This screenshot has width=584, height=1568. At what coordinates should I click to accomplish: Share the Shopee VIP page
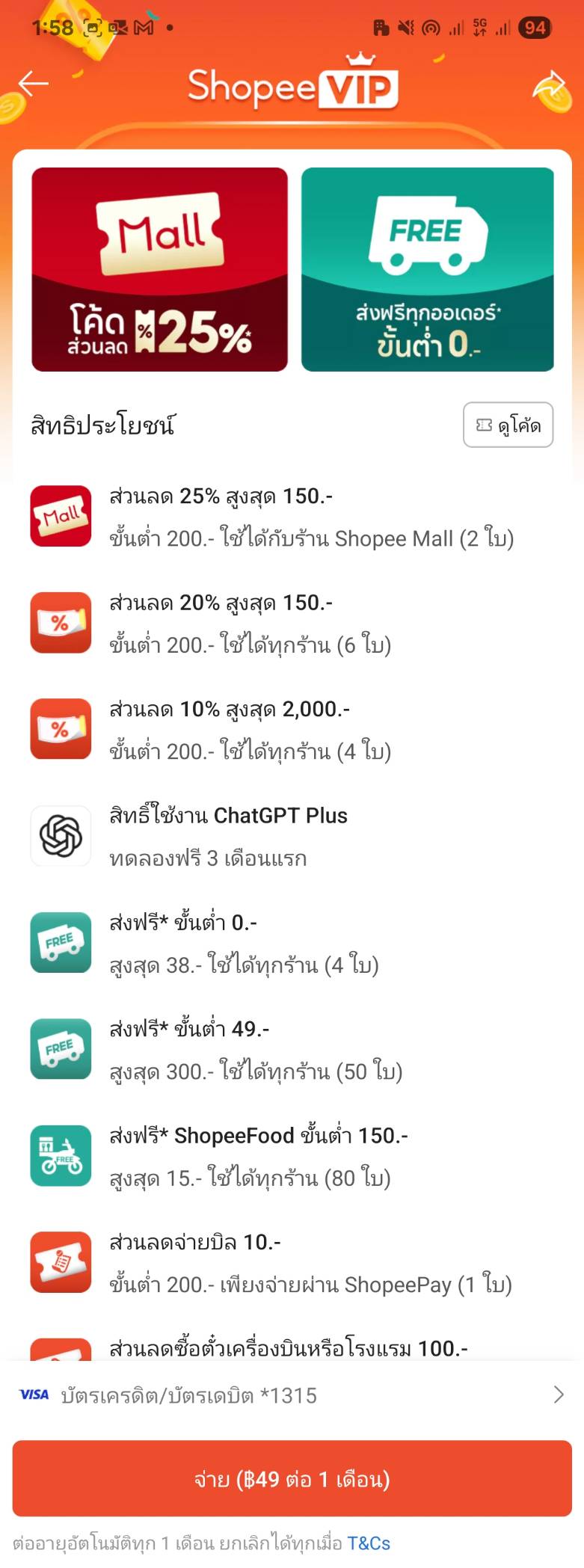point(550,87)
